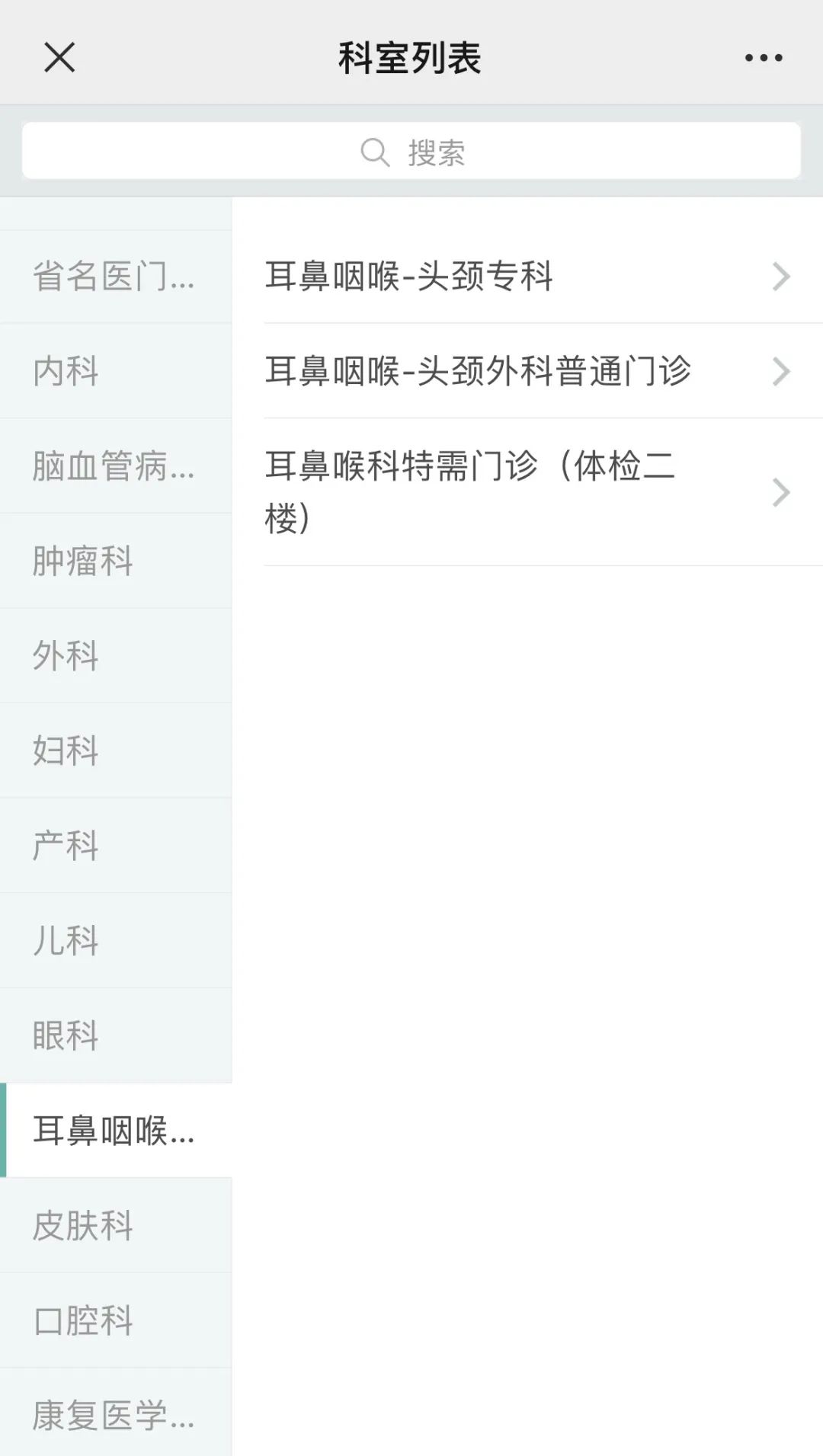
Task: Switch to 皮肤科 category
Action: pos(114,1225)
